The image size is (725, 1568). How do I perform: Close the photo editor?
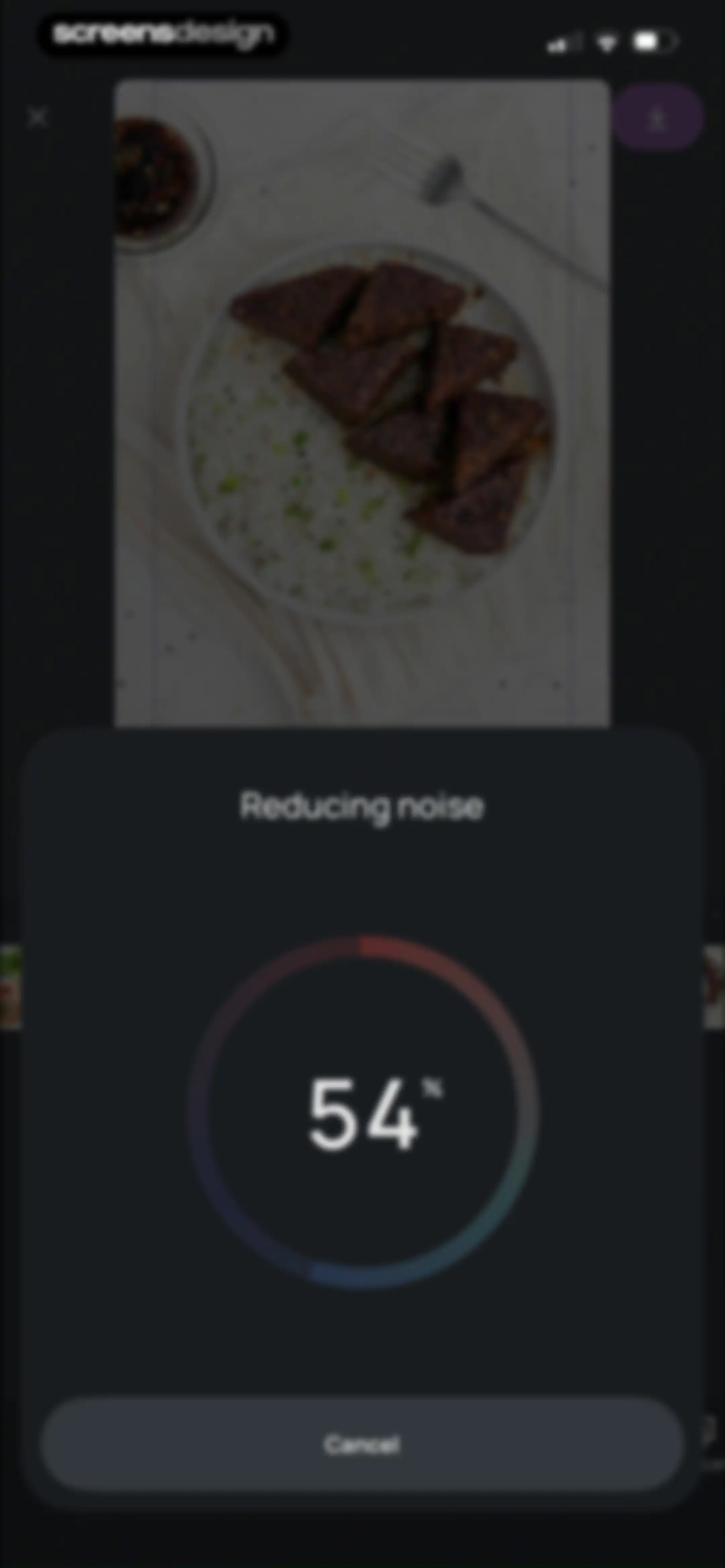click(x=38, y=116)
